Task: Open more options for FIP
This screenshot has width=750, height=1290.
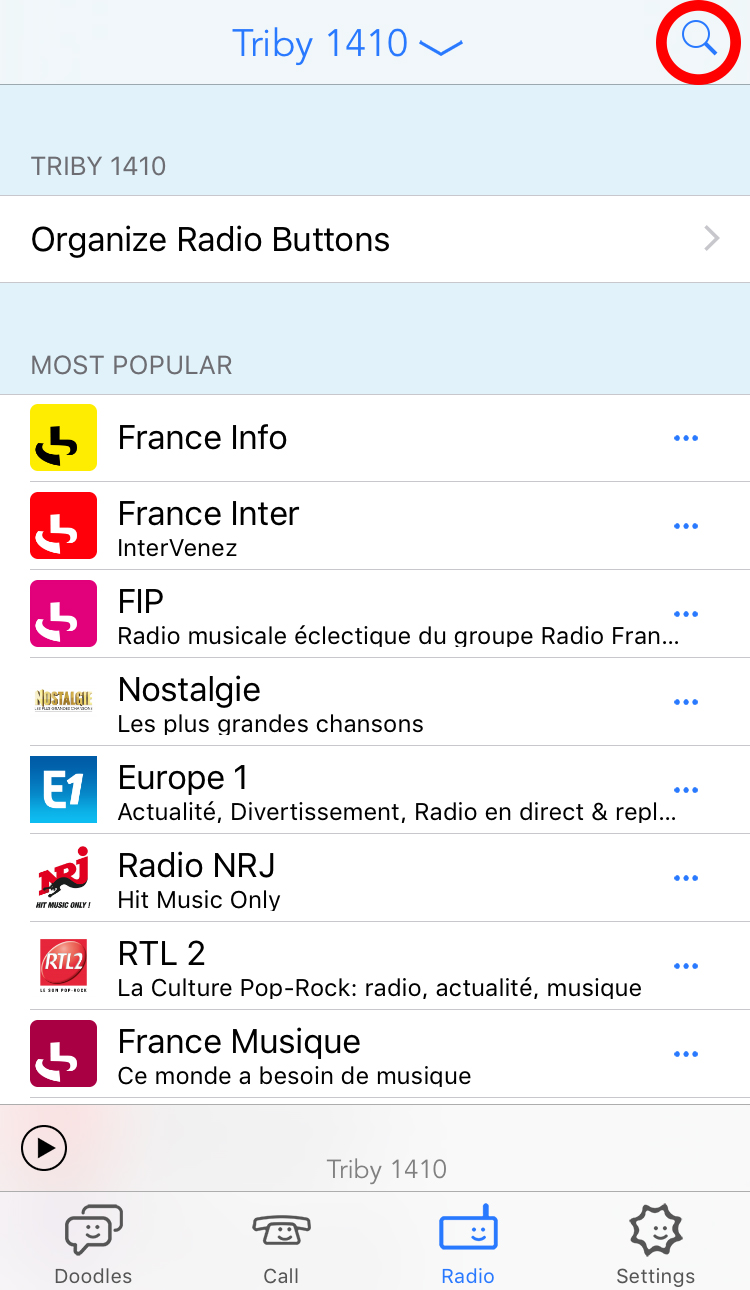Action: [x=685, y=614]
